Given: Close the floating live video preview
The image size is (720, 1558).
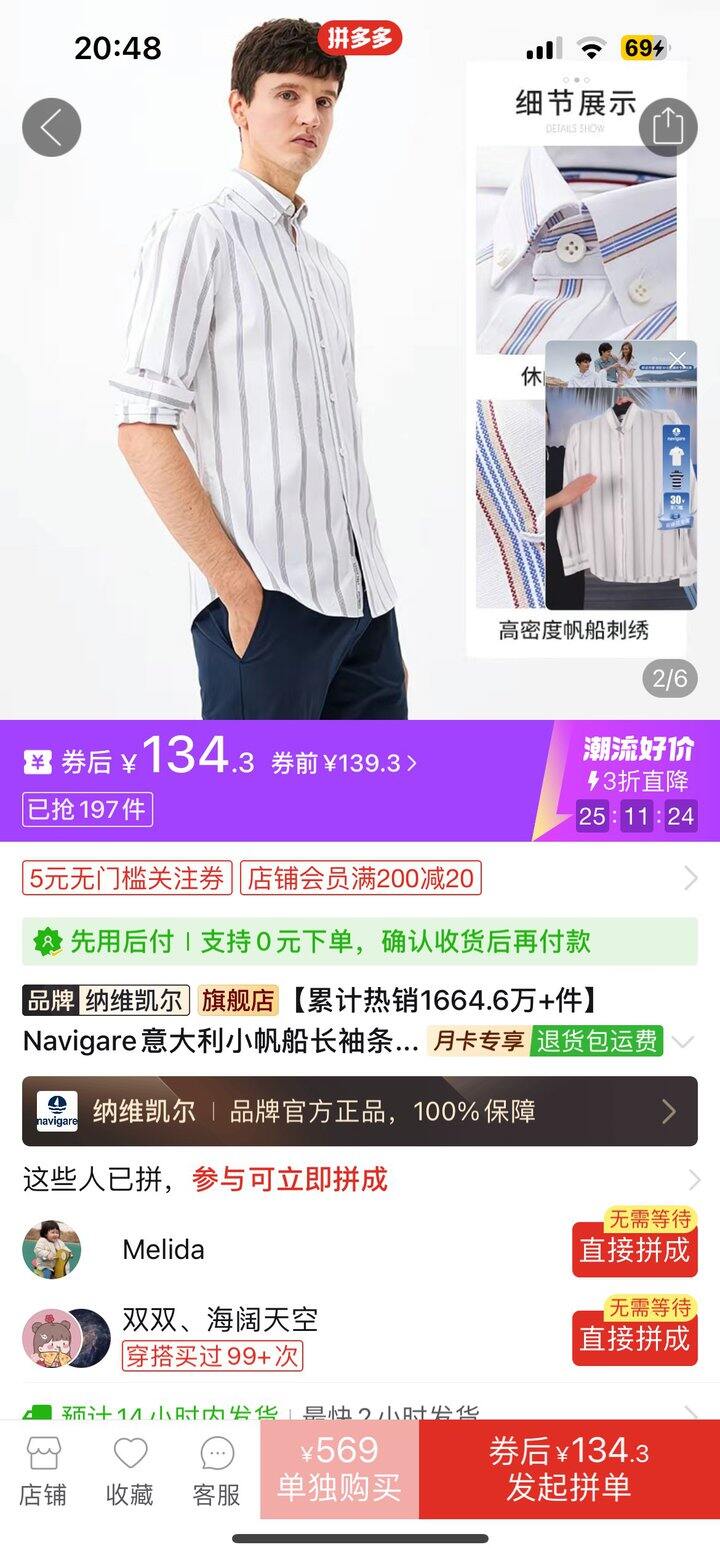Looking at the screenshot, I should [678, 360].
